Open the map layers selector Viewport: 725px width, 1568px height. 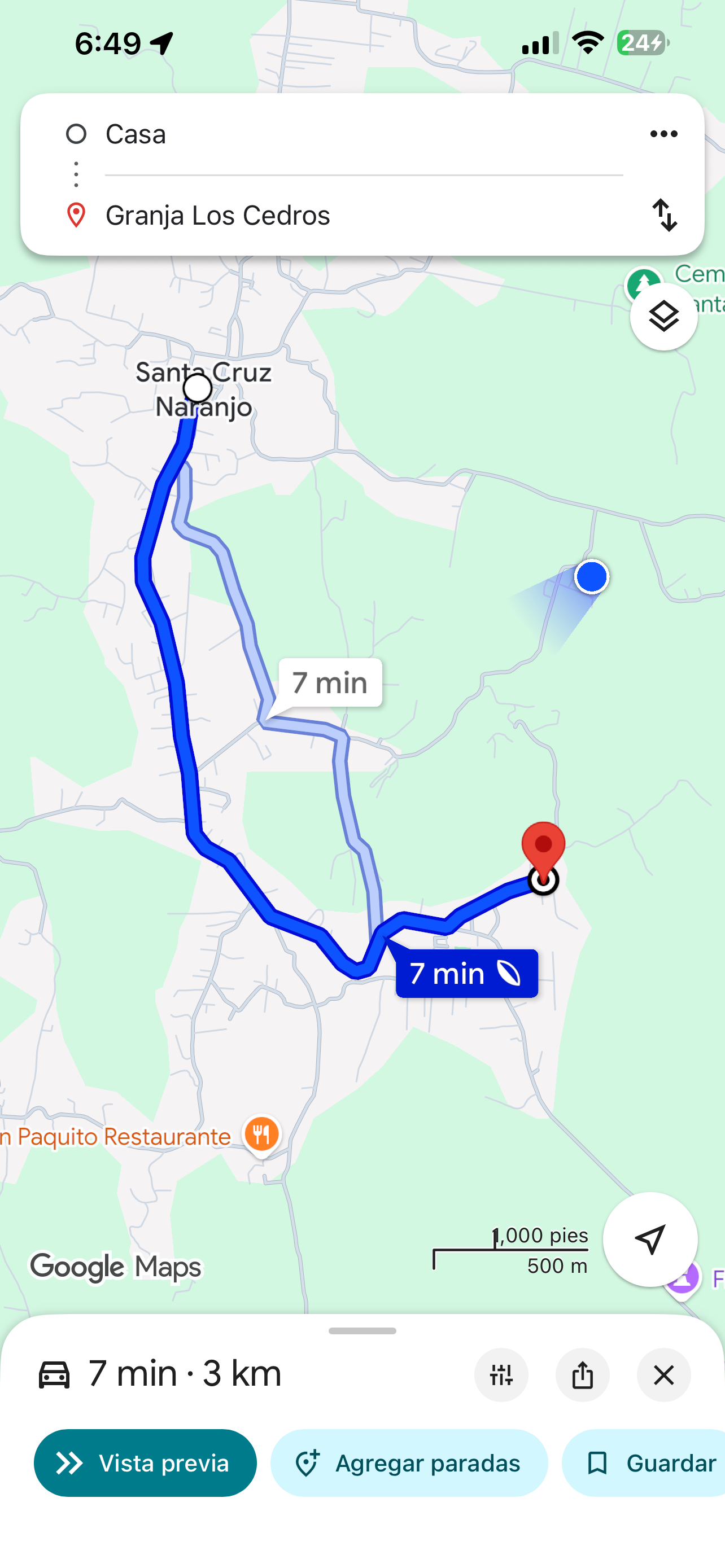coord(663,317)
